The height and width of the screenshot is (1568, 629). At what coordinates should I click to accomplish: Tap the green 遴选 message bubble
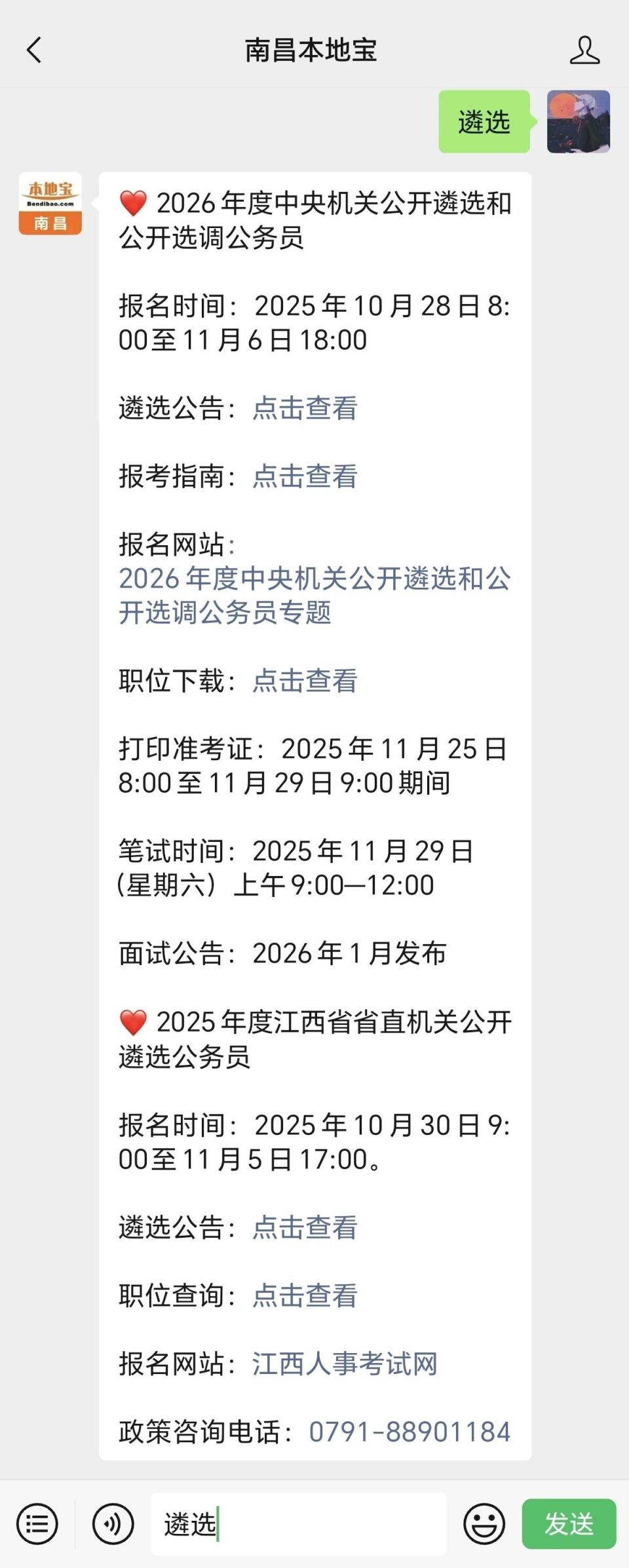485,120
